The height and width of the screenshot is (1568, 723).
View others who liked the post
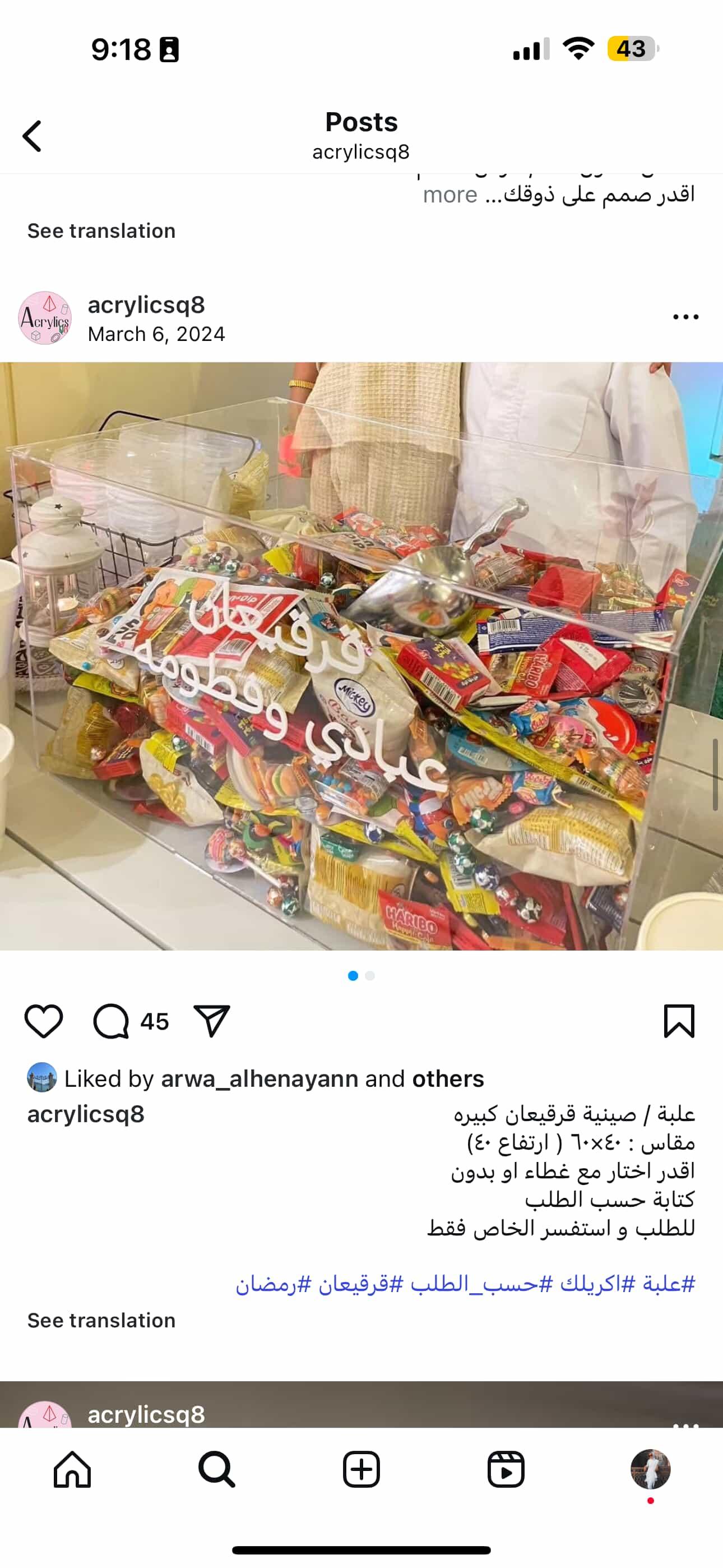448,1078
